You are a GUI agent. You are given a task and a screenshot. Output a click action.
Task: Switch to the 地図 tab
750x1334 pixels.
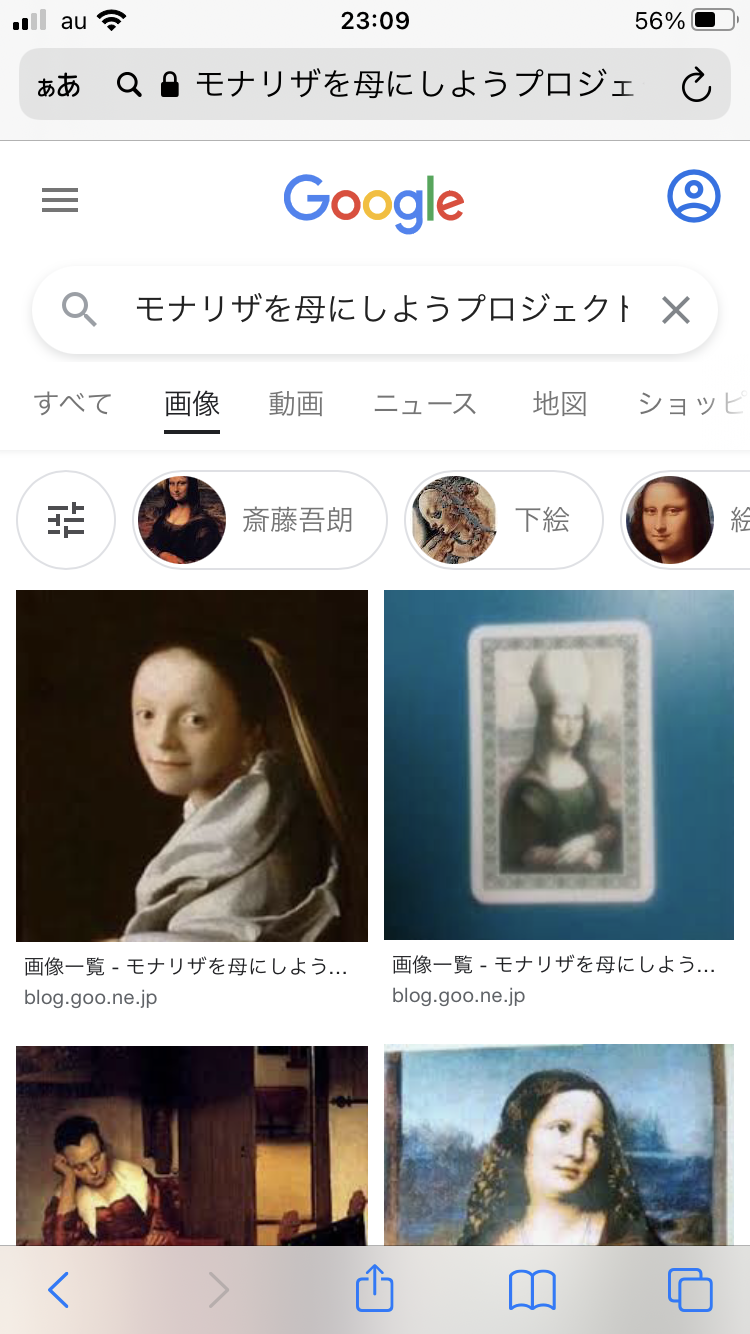(559, 404)
